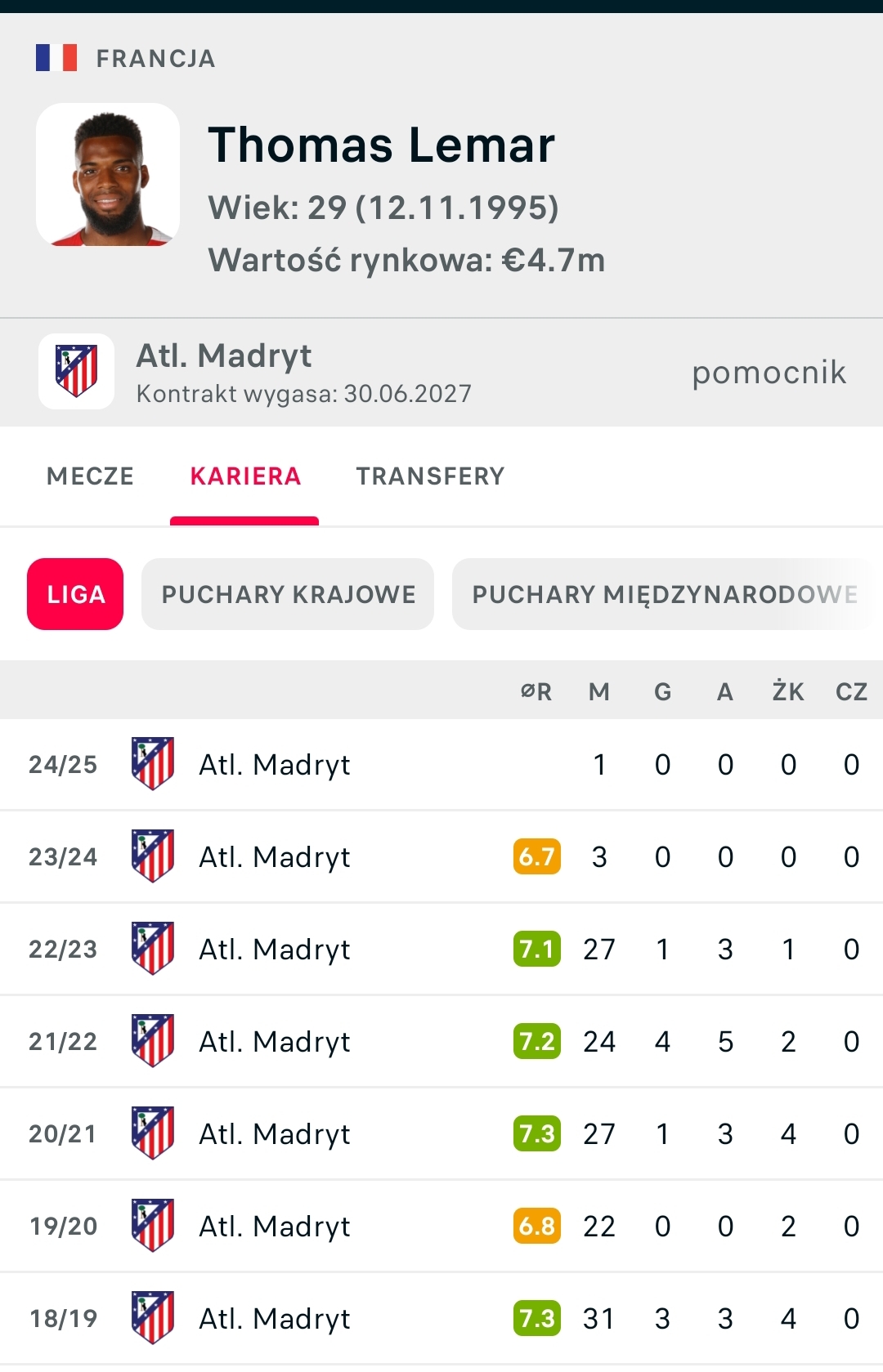Select the Liga filter chip
Screen dimensions: 883x1372
pyautogui.click(x=75, y=594)
